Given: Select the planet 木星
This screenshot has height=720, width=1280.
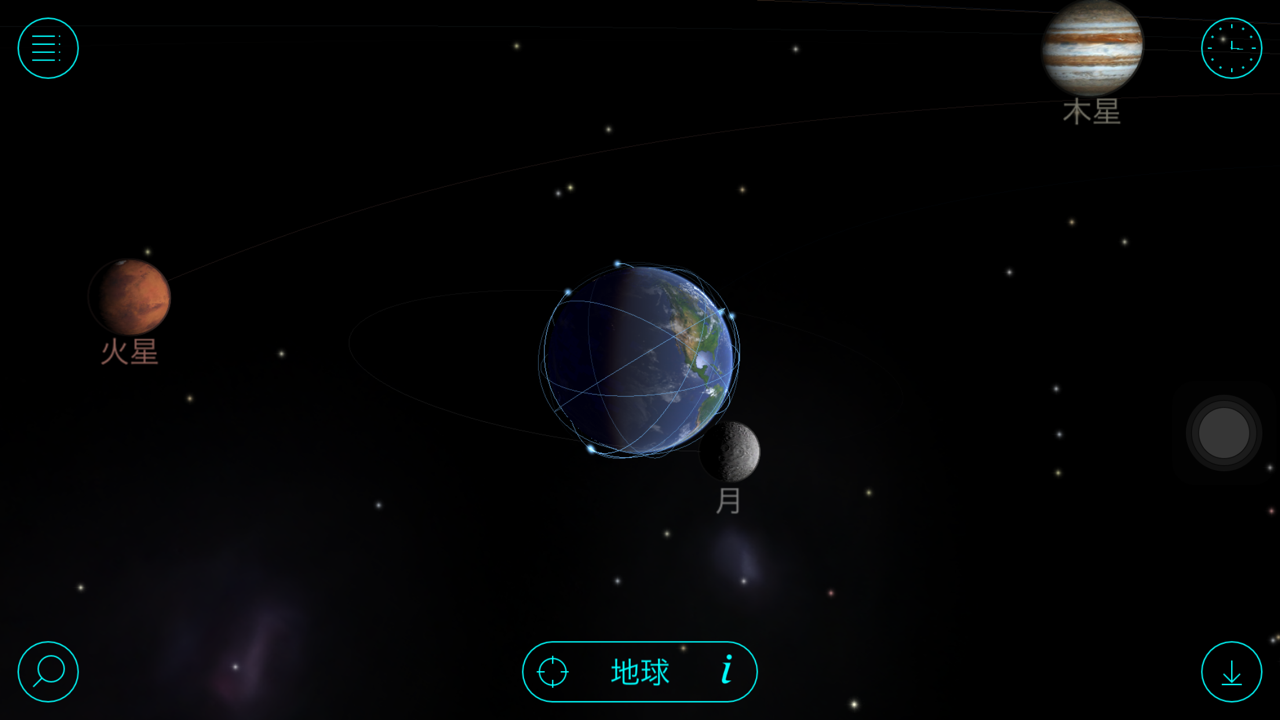Looking at the screenshot, I should [1092, 48].
